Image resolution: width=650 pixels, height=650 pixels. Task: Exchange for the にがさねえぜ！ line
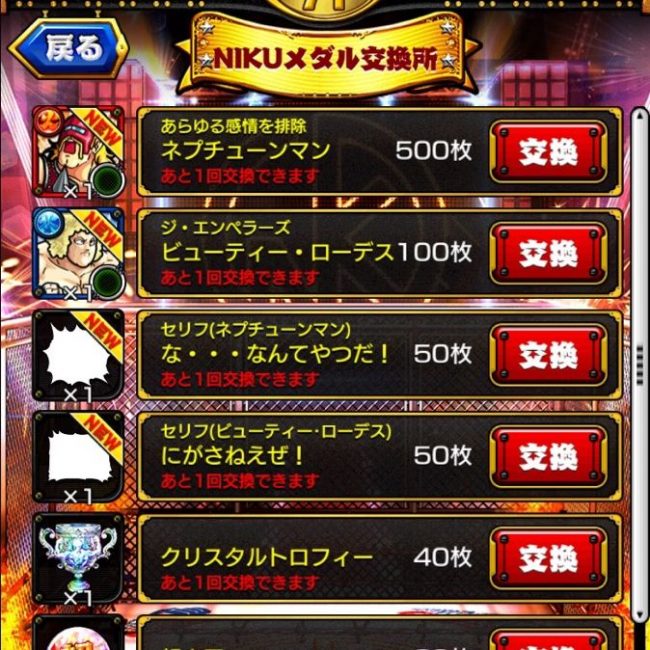[x=548, y=456]
